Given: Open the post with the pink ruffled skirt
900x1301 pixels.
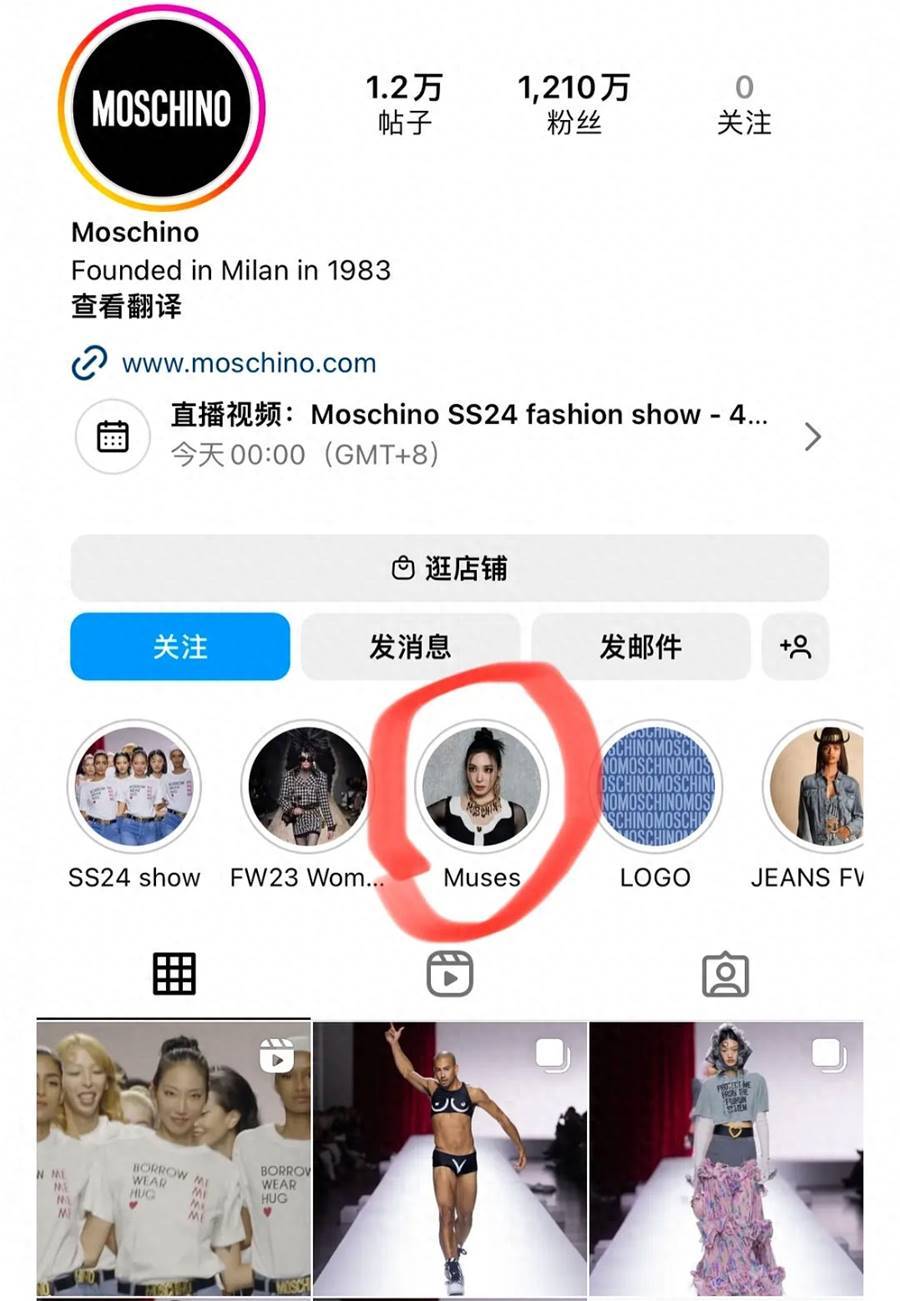Looking at the screenshot, I should click(x=726, y=1158).
